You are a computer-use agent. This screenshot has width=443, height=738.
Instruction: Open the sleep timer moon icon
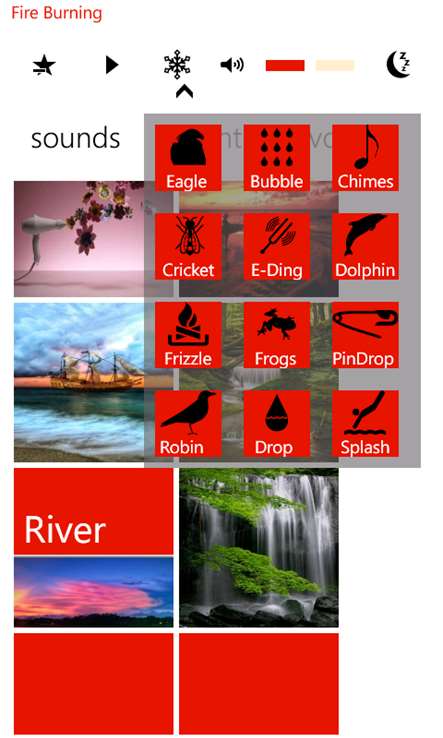(398, 64)
